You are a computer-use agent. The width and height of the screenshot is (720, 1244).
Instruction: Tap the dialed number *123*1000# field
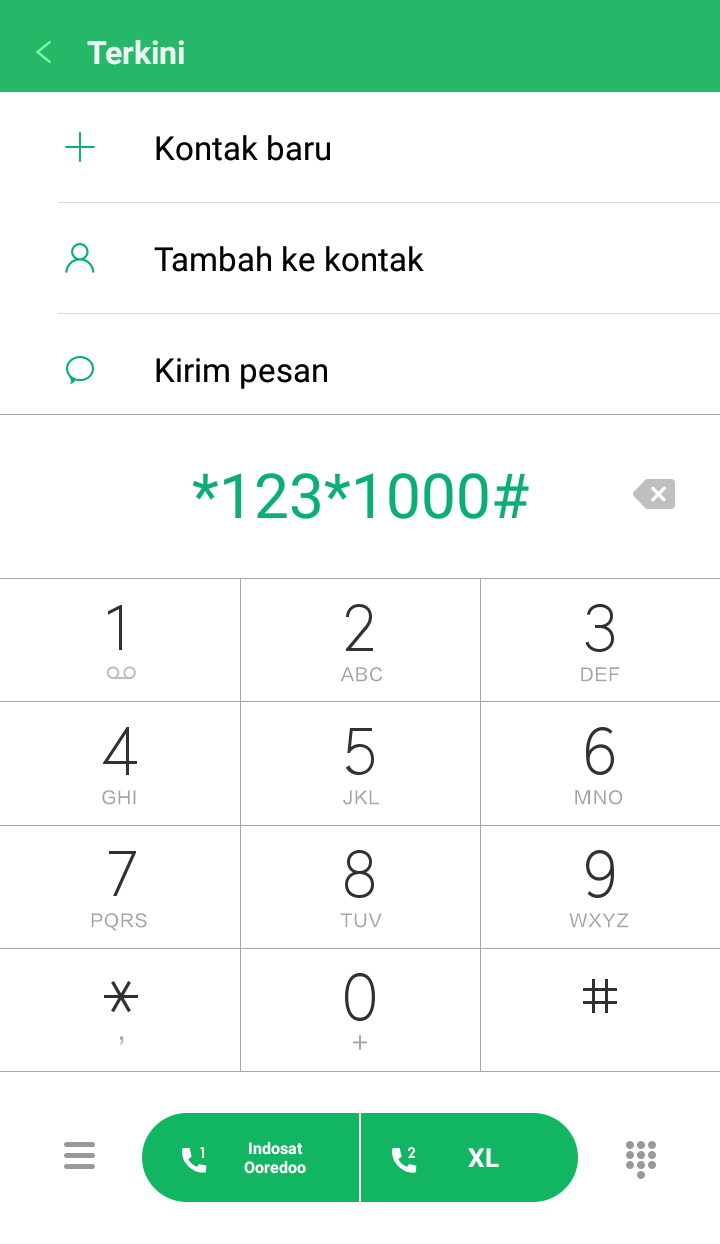pyautogui.click(x=360, y=495)
